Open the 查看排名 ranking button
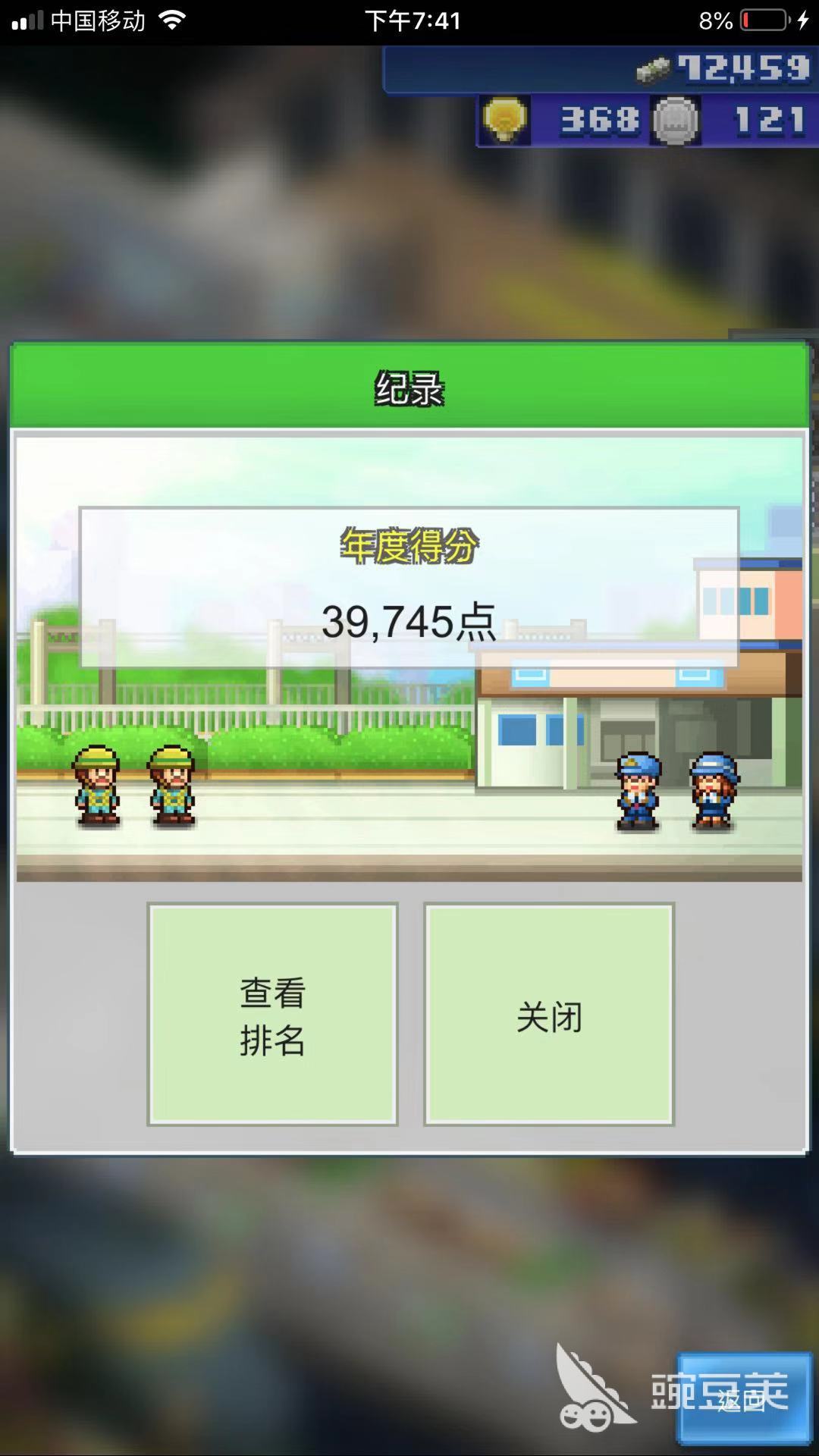This screenshot has width=819, height=1456. coord(272,1015)
